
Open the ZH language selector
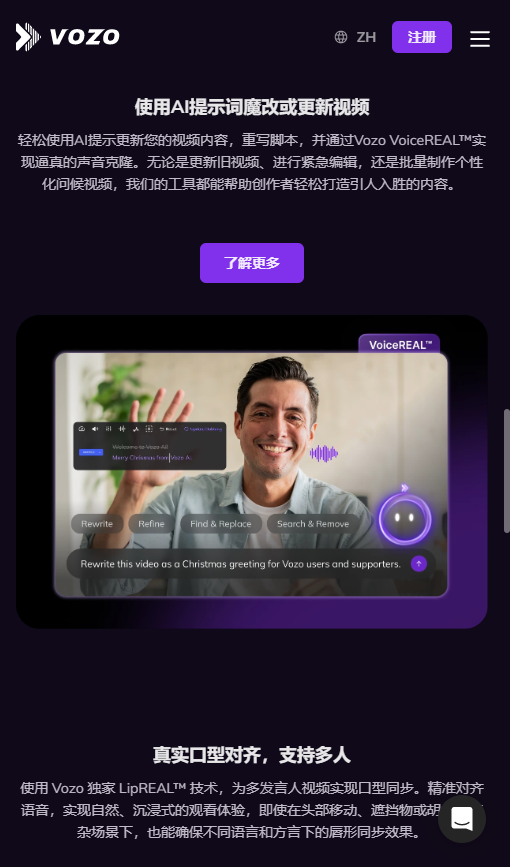click(x=355, y=37)
